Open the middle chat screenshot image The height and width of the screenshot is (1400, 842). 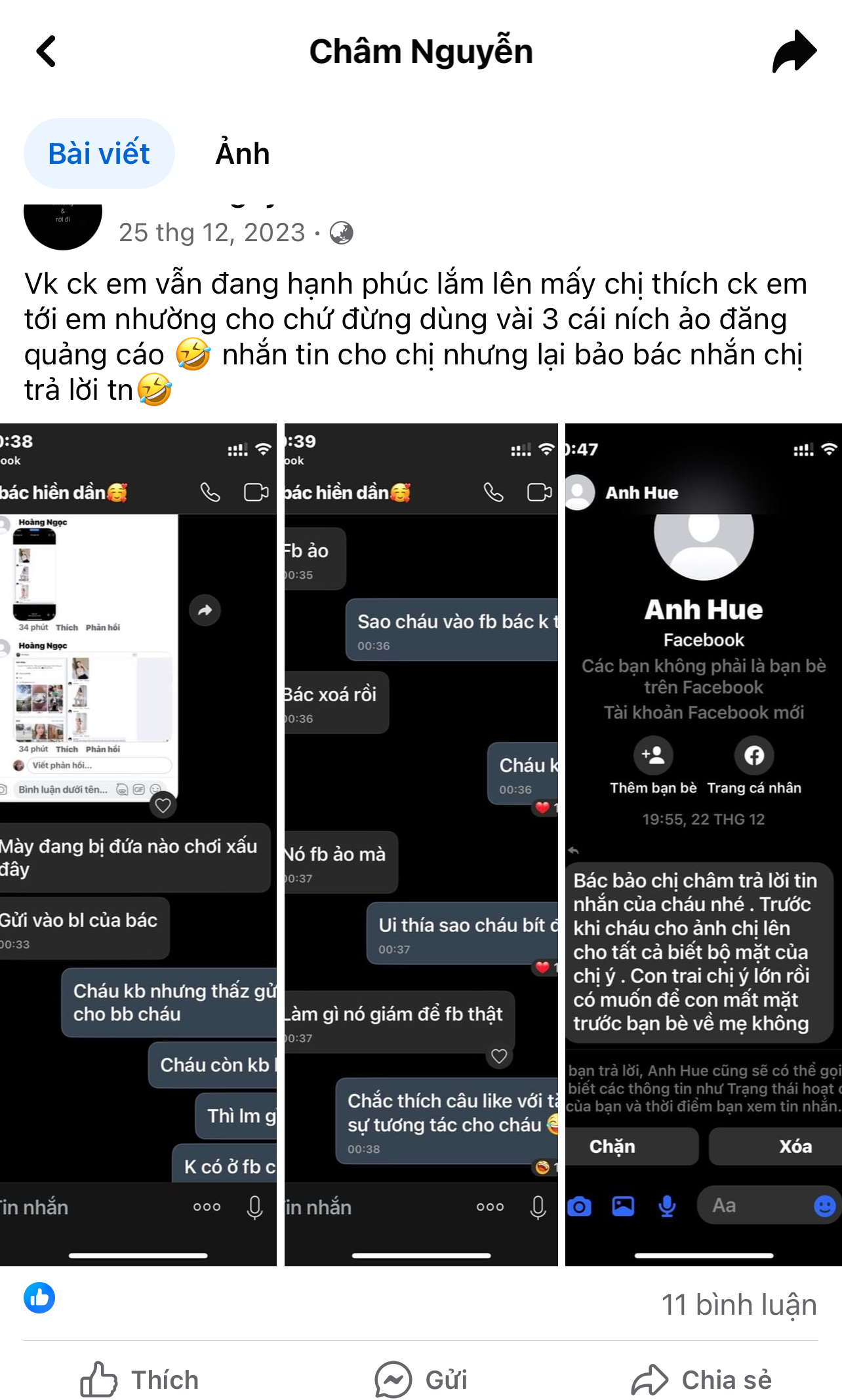click(x=421, y=844)
